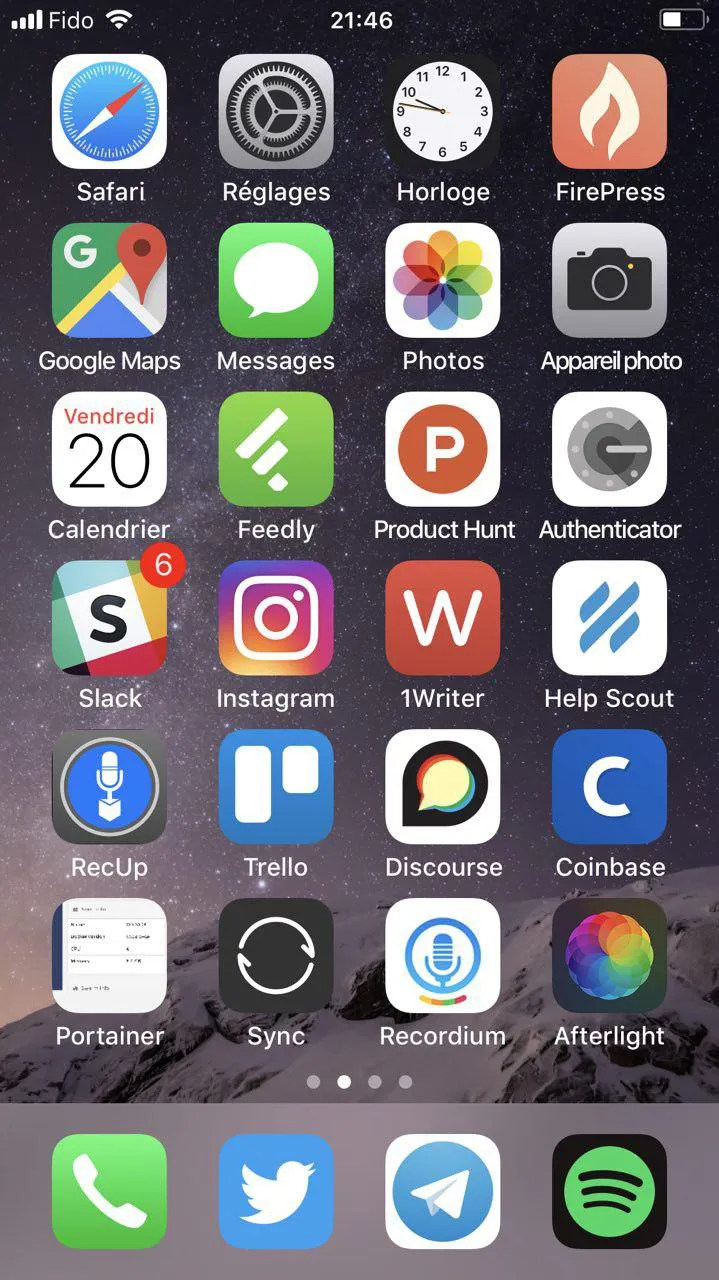Launch Product Hunt
This screenshot has height=1280, width=719.
443,449
